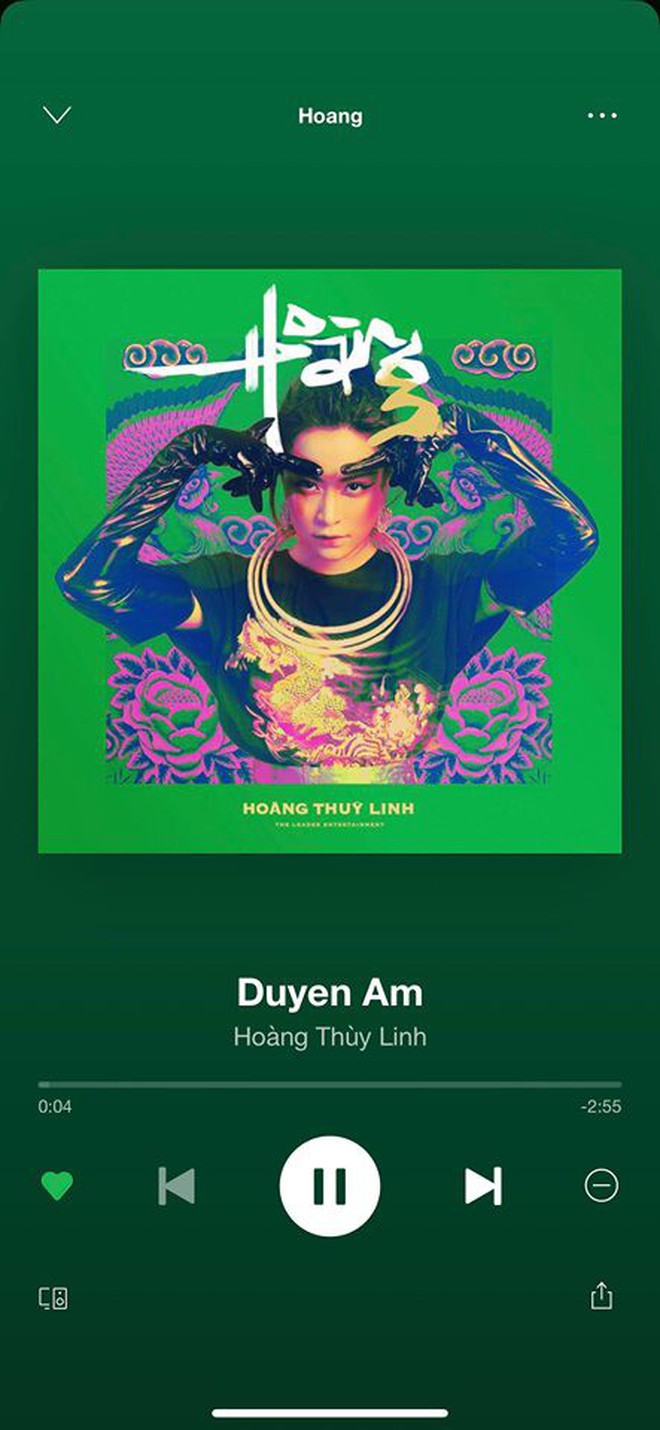This screenshot has height=1430, width=660.
Task: Skip to the next track
Action: click(x=483, y=1186)
